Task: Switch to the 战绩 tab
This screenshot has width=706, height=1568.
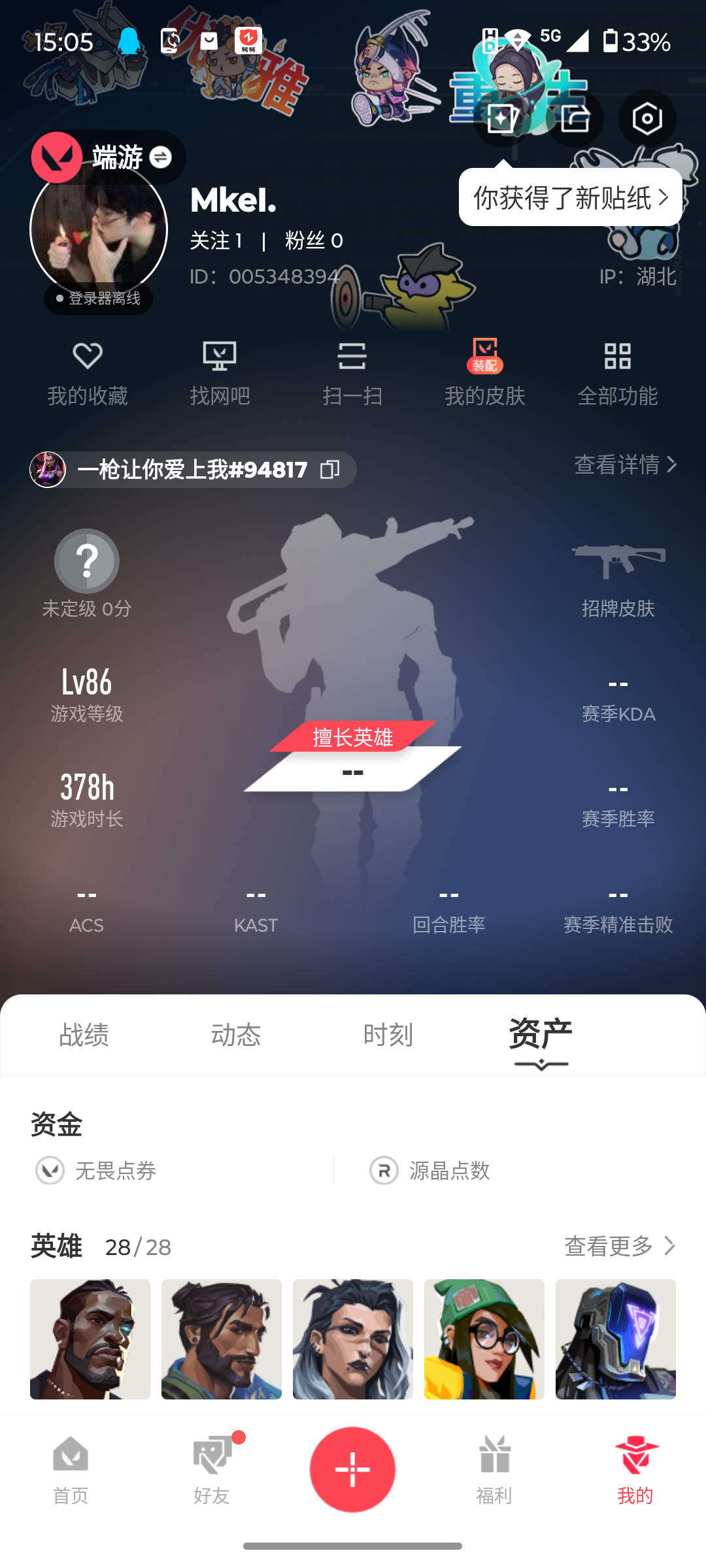Action: click(84, 1035)
